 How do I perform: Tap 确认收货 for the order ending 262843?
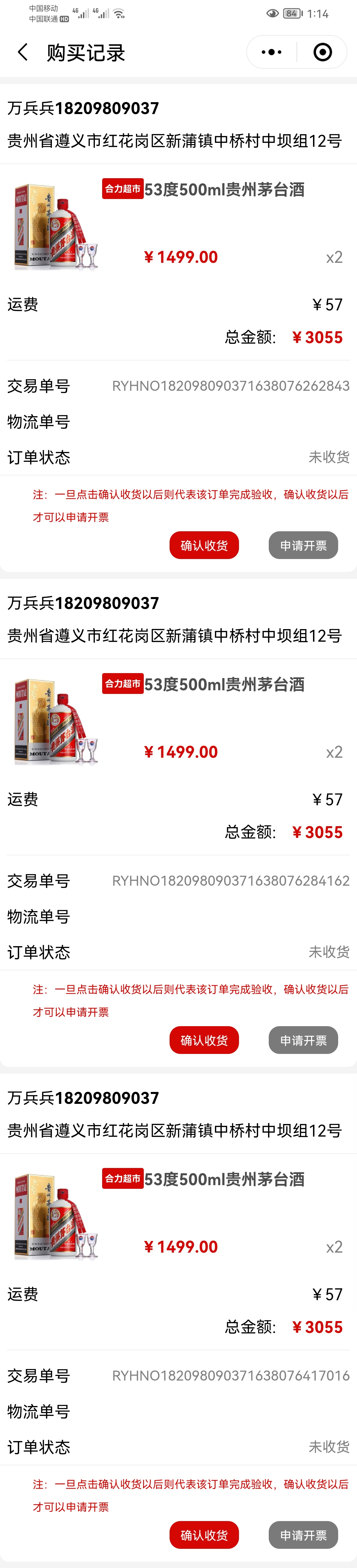pos(204,545)
